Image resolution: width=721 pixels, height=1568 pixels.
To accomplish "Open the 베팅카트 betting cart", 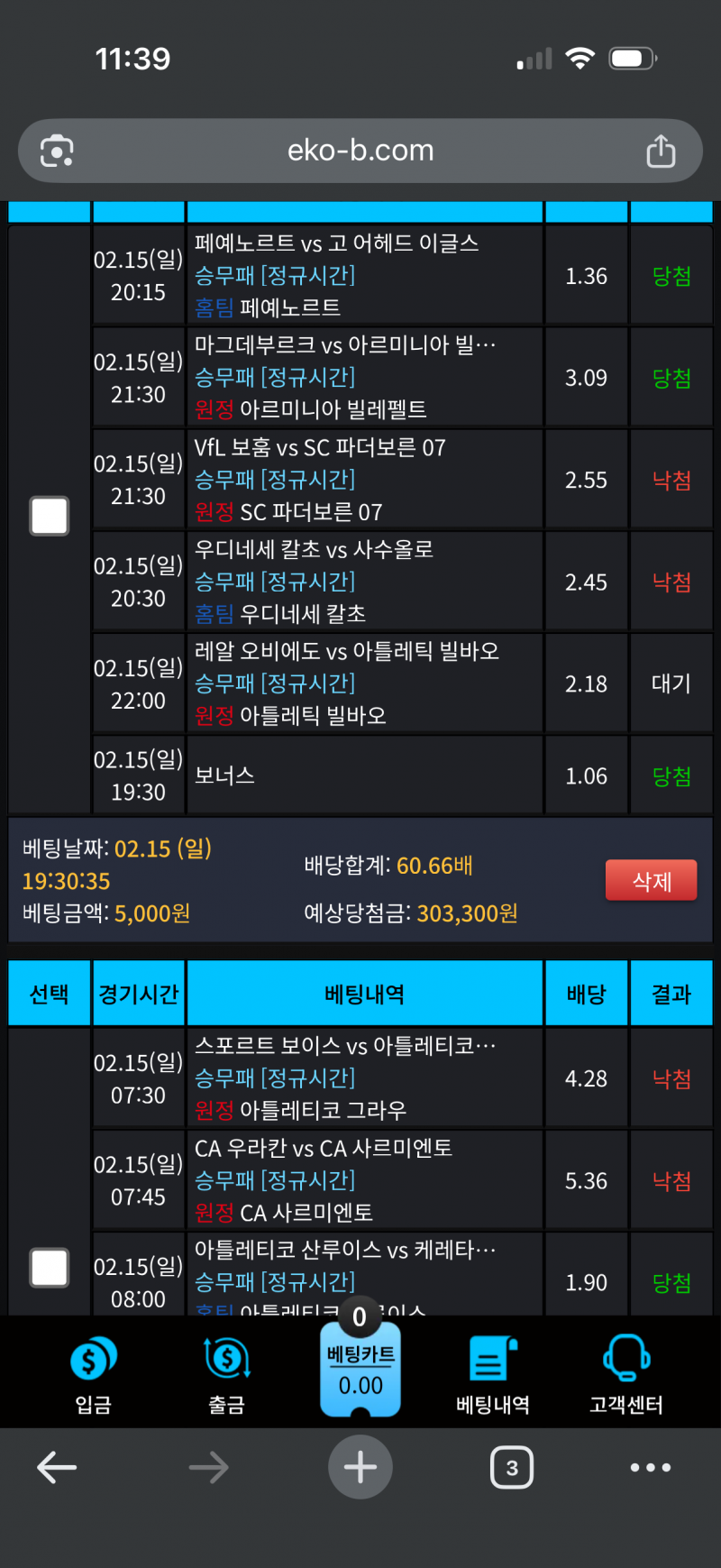I will 360,1371.
